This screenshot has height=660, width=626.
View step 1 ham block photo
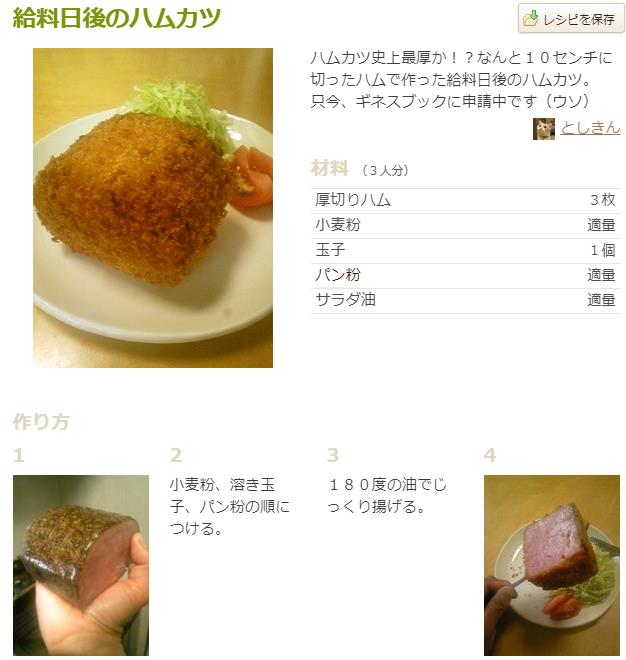tap(81, 565)
